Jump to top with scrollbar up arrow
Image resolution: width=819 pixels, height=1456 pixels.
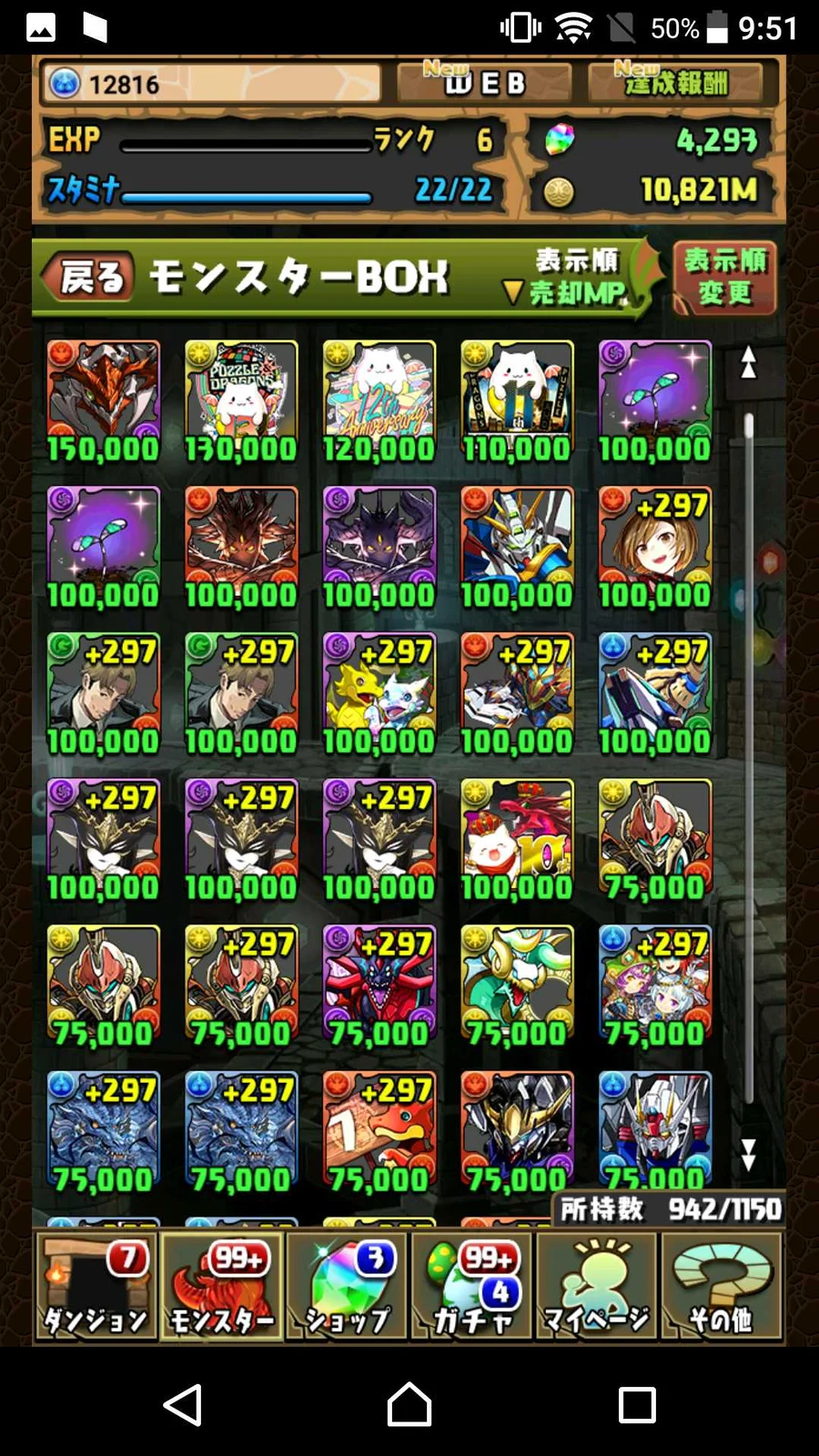click(748, 362)
